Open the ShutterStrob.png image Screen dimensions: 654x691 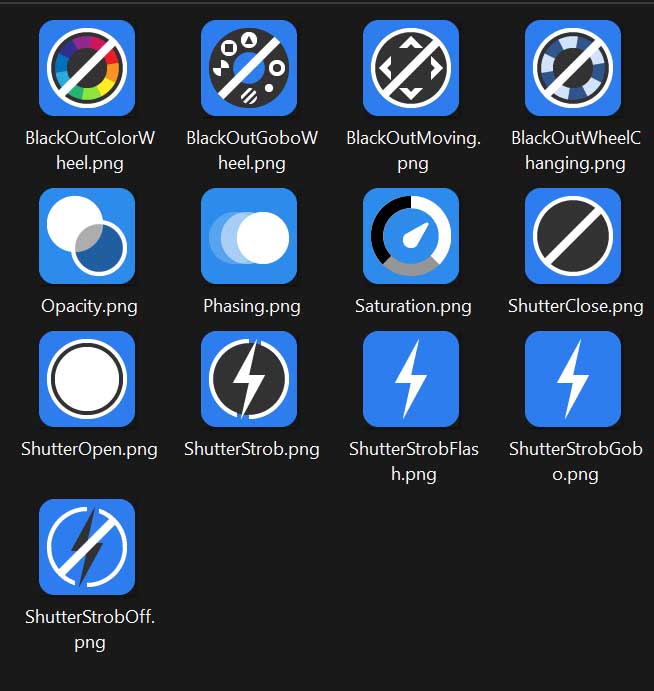[249, 379]
